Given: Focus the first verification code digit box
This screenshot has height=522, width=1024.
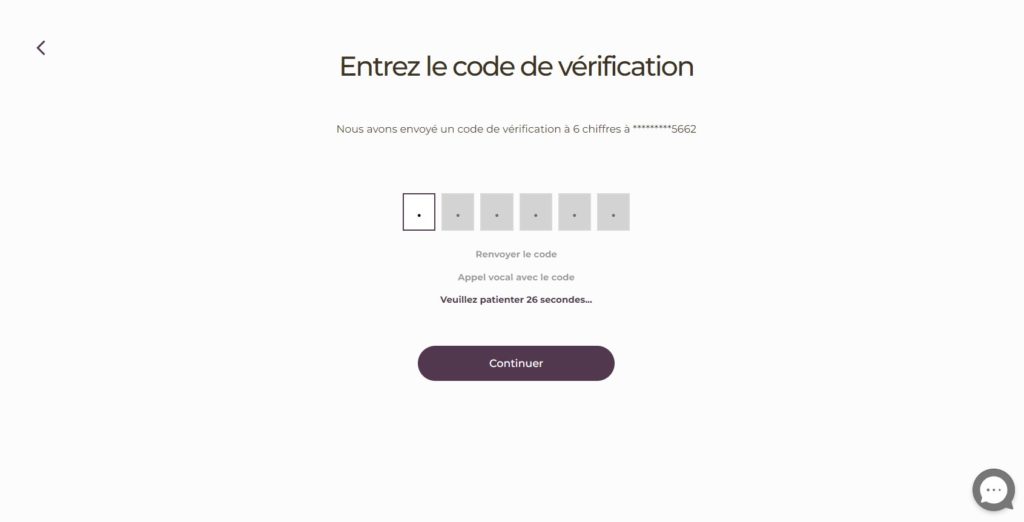Looking at the screenshot, I should pyautogui.click(x=419, y=212).
